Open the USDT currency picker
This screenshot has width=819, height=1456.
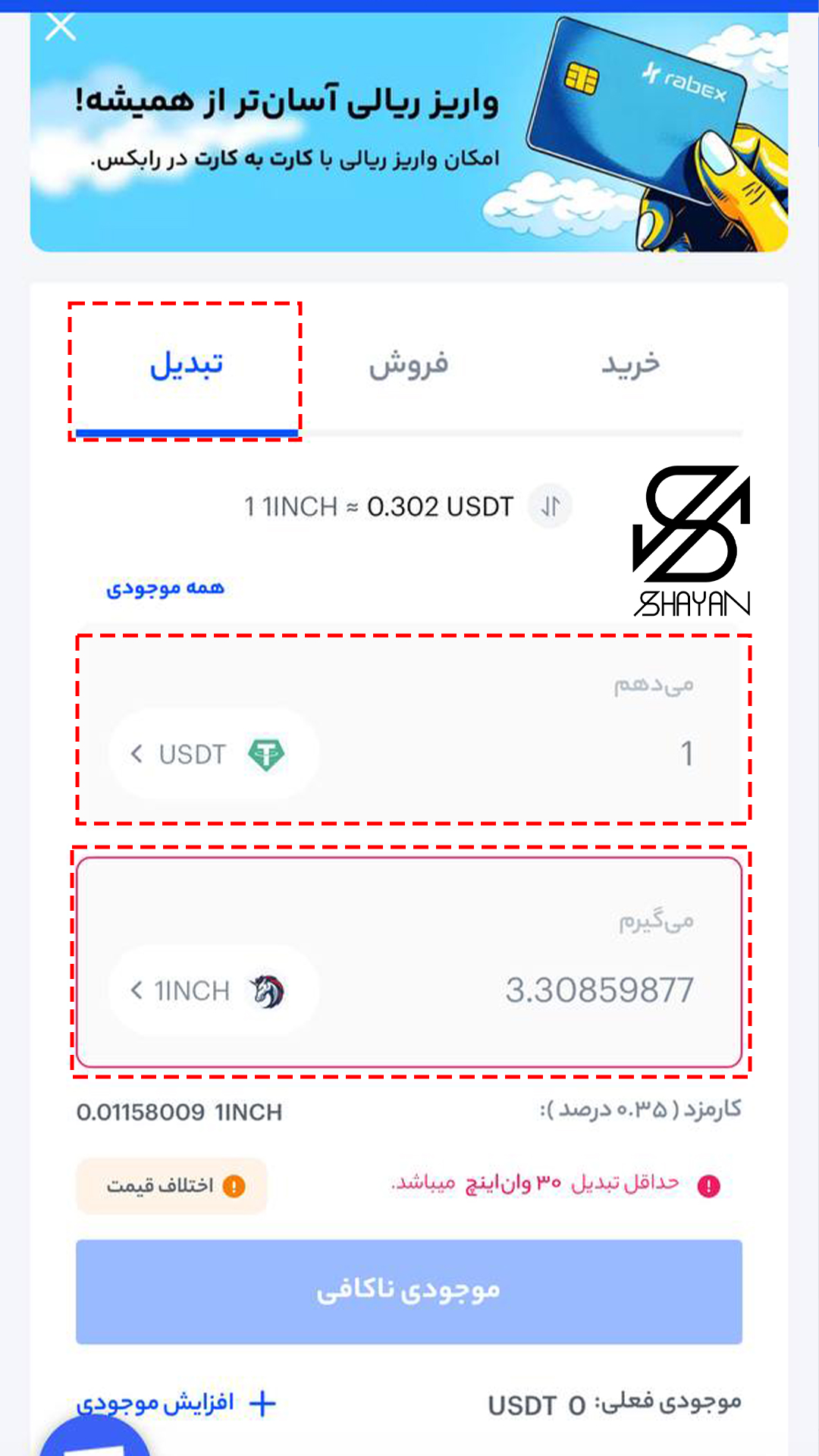[x=212, y=755]
